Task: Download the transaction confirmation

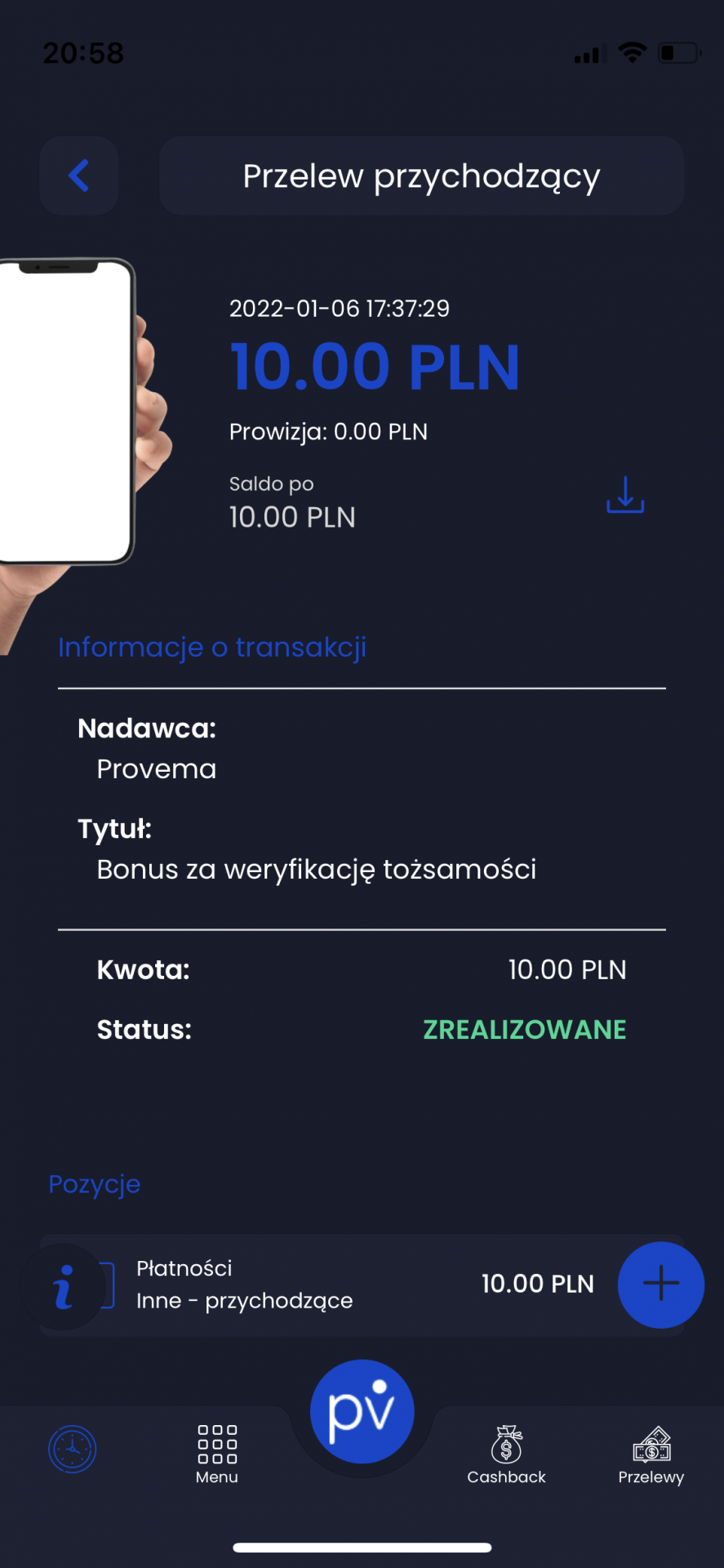Action: [625, 495]
